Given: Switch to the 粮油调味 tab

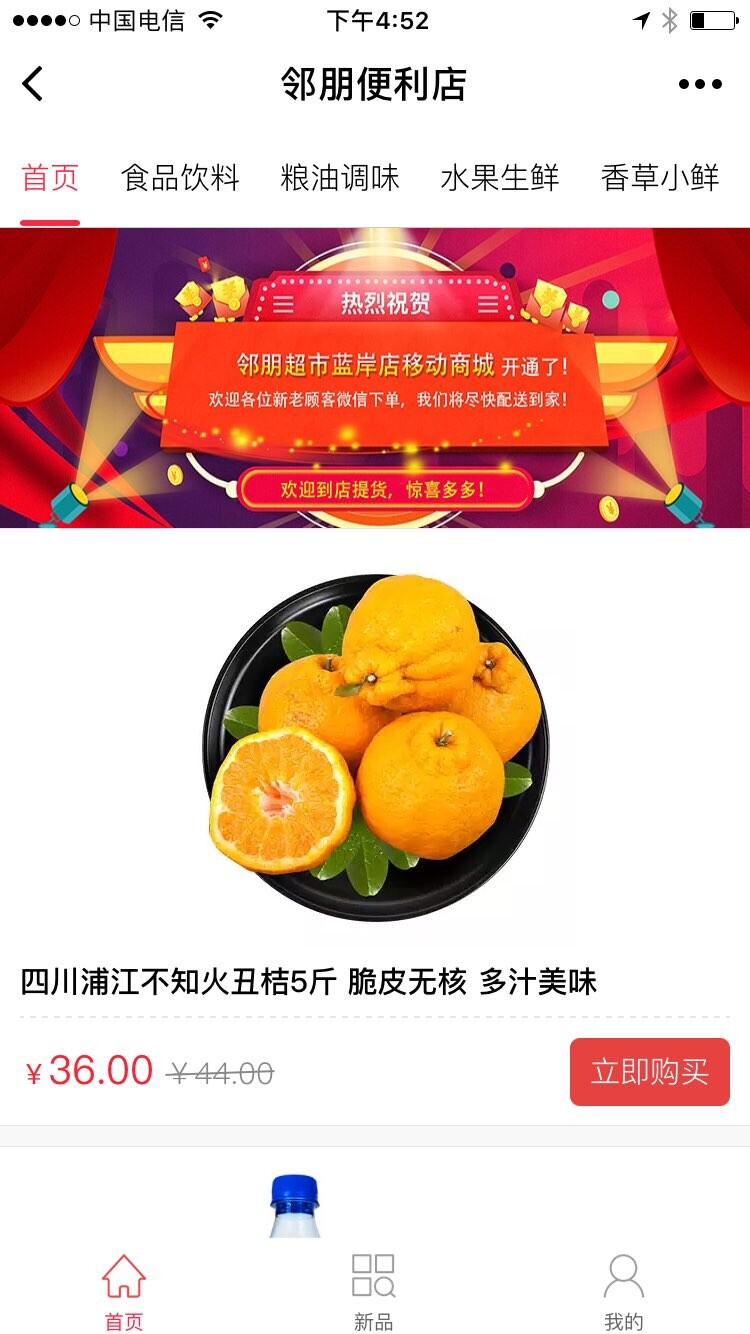Looking at the screenshot, I should (340, 178).
